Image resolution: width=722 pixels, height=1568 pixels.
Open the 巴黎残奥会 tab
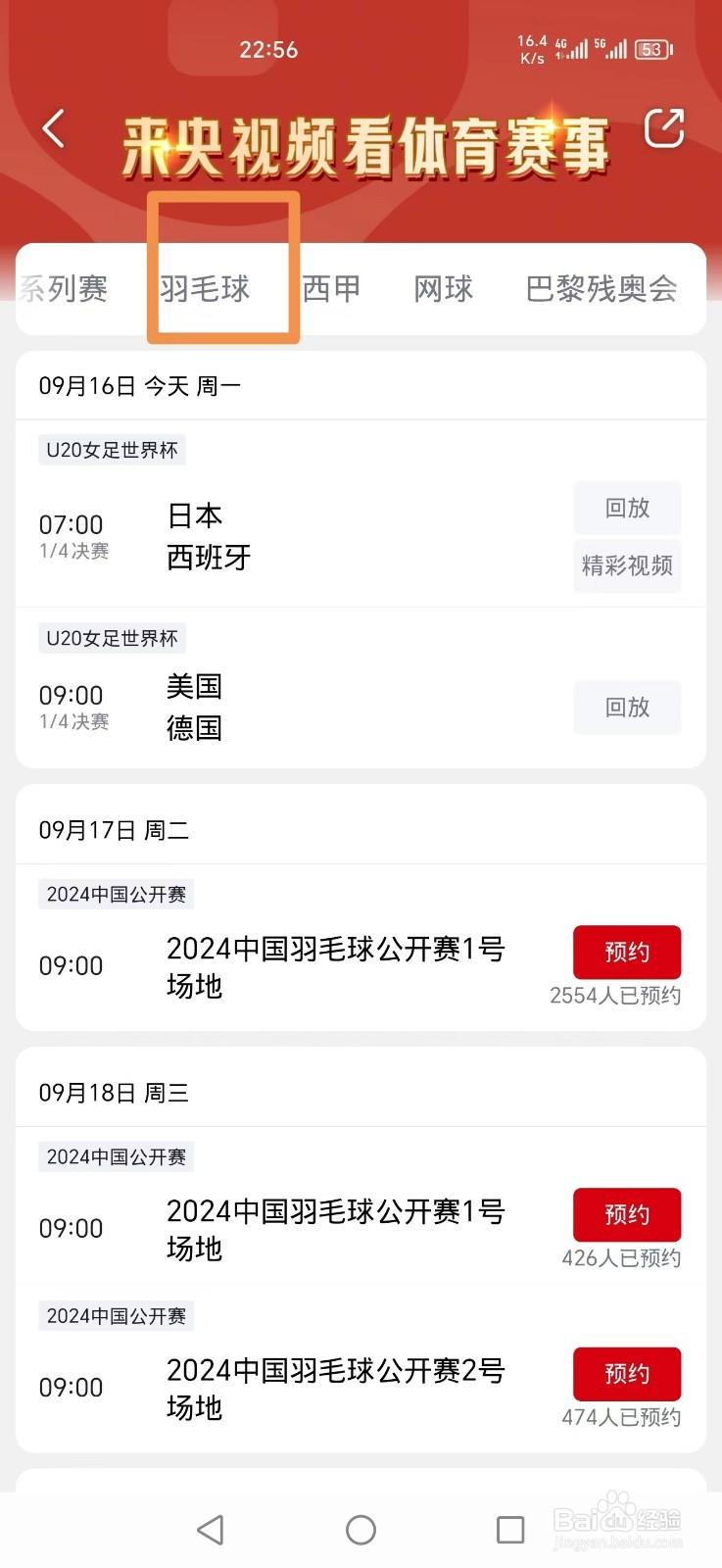click(x=602, y=289)
